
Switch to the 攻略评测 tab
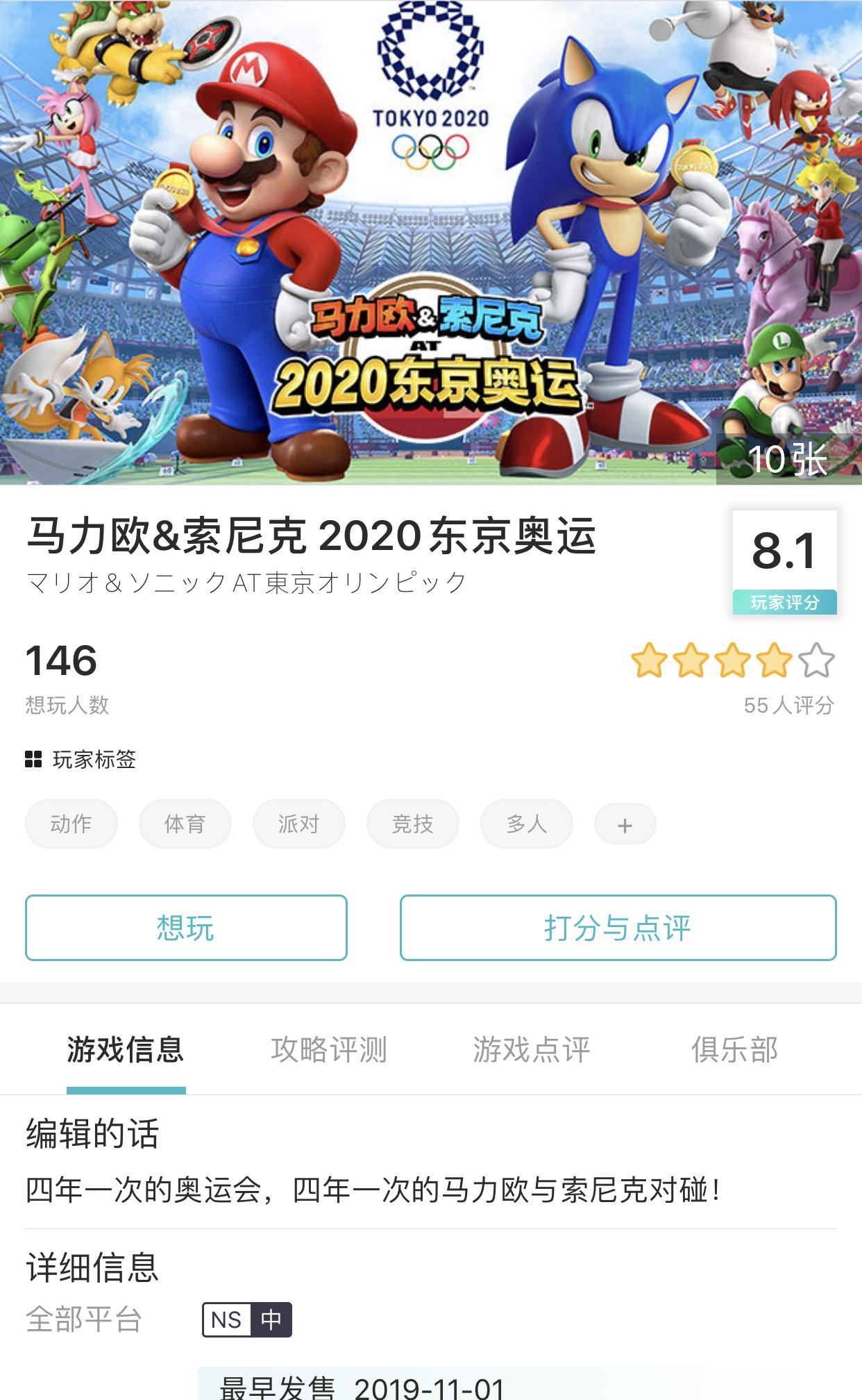[329, 1049]
